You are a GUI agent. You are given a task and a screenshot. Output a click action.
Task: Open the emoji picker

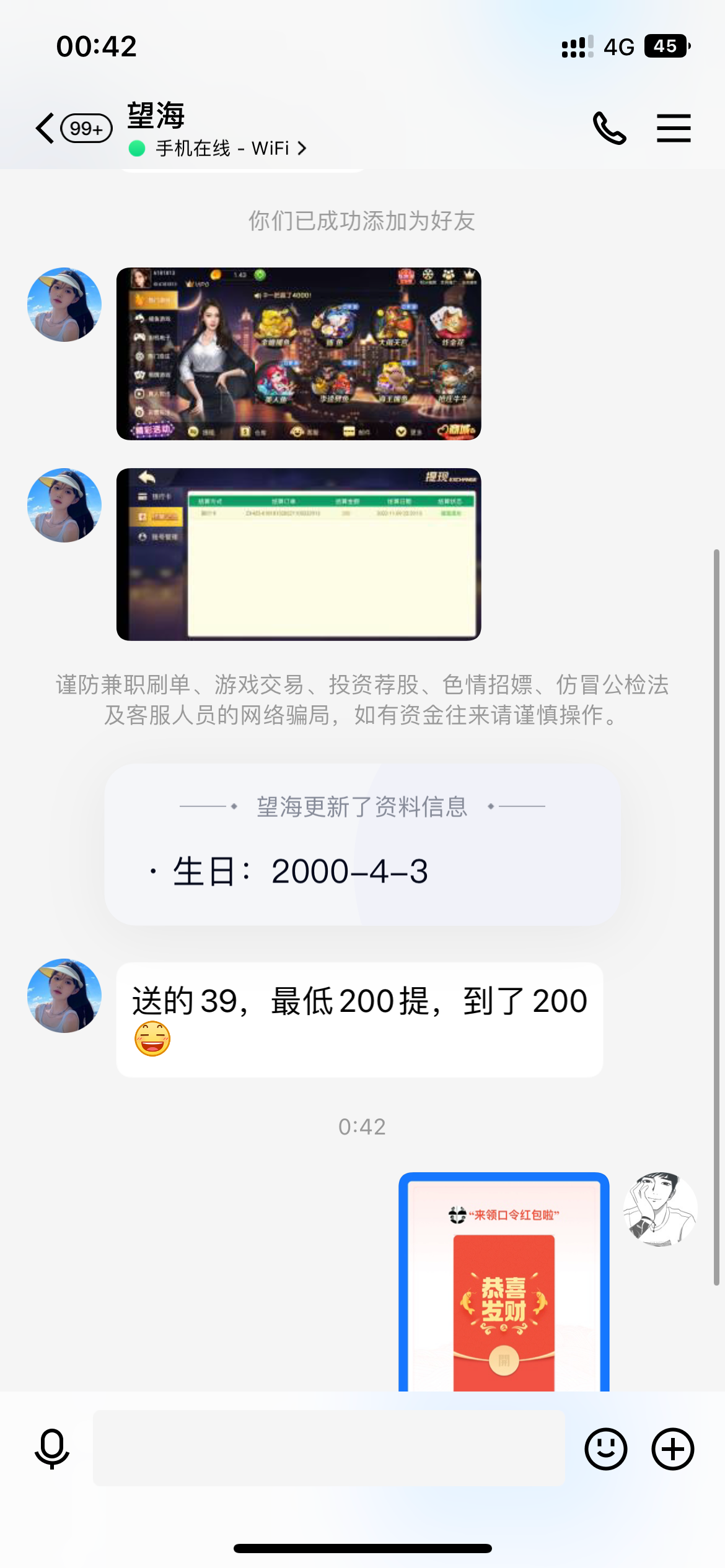pos(605,1449)
